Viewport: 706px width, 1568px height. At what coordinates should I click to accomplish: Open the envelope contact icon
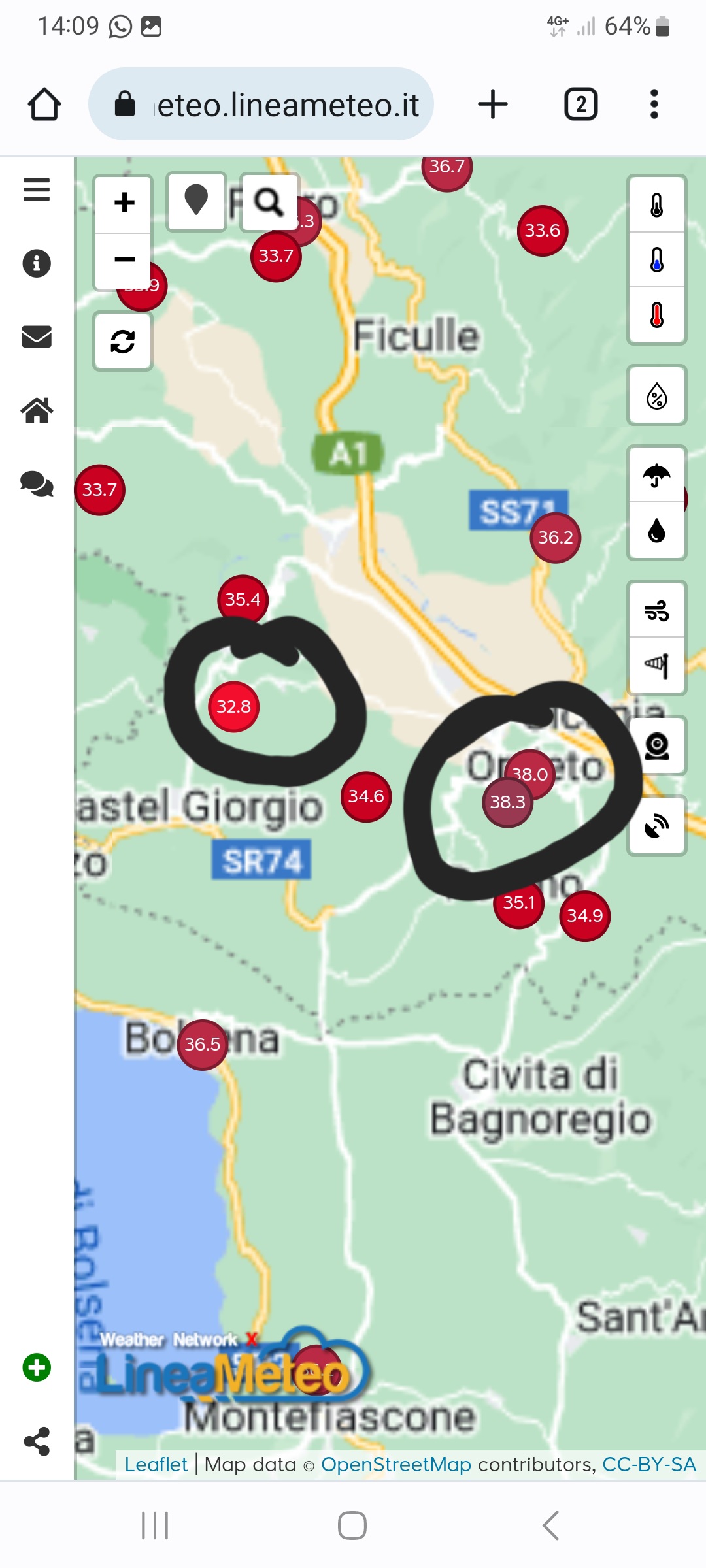(37, 336)
